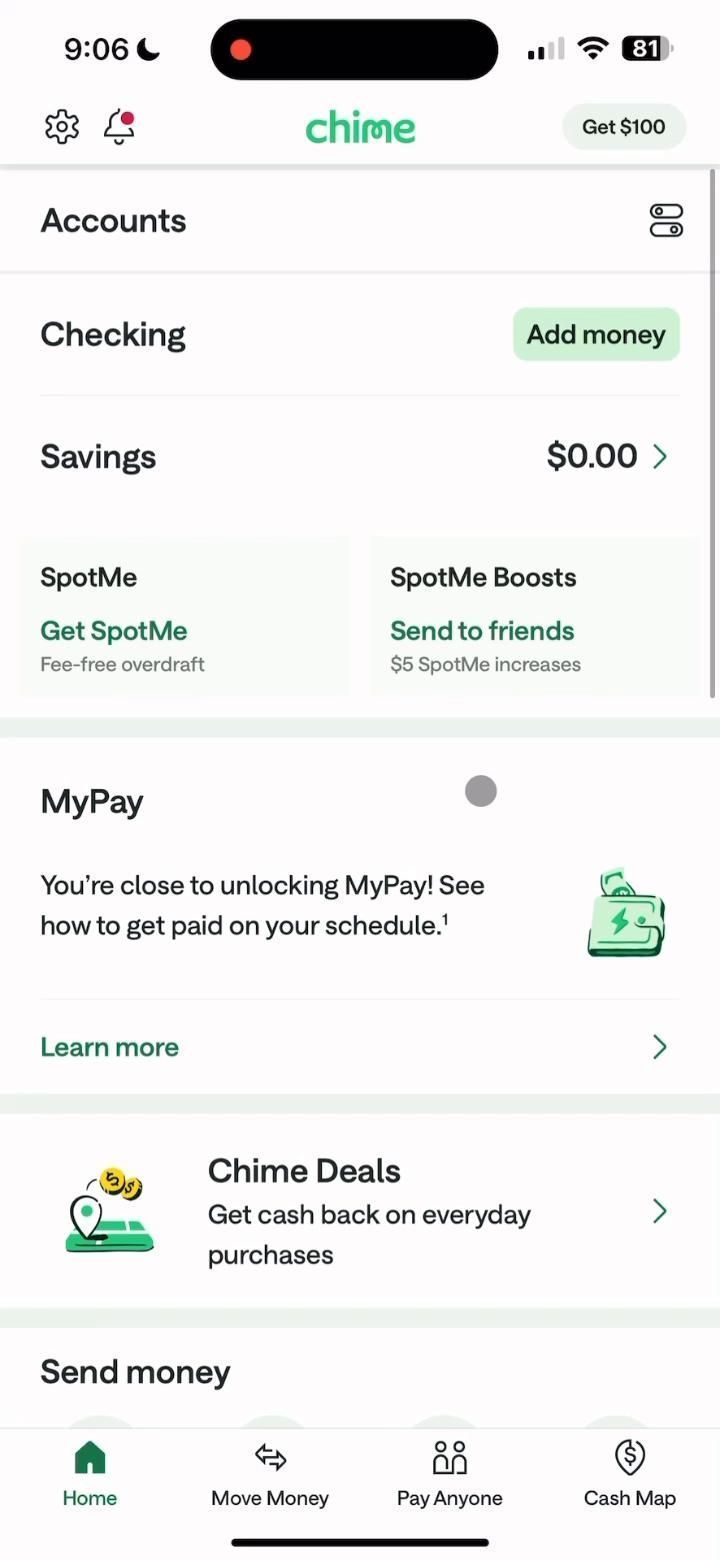Switch to the Pay Anyone tab
The image size is (720, 1560).
click(x=450, y=1474)
